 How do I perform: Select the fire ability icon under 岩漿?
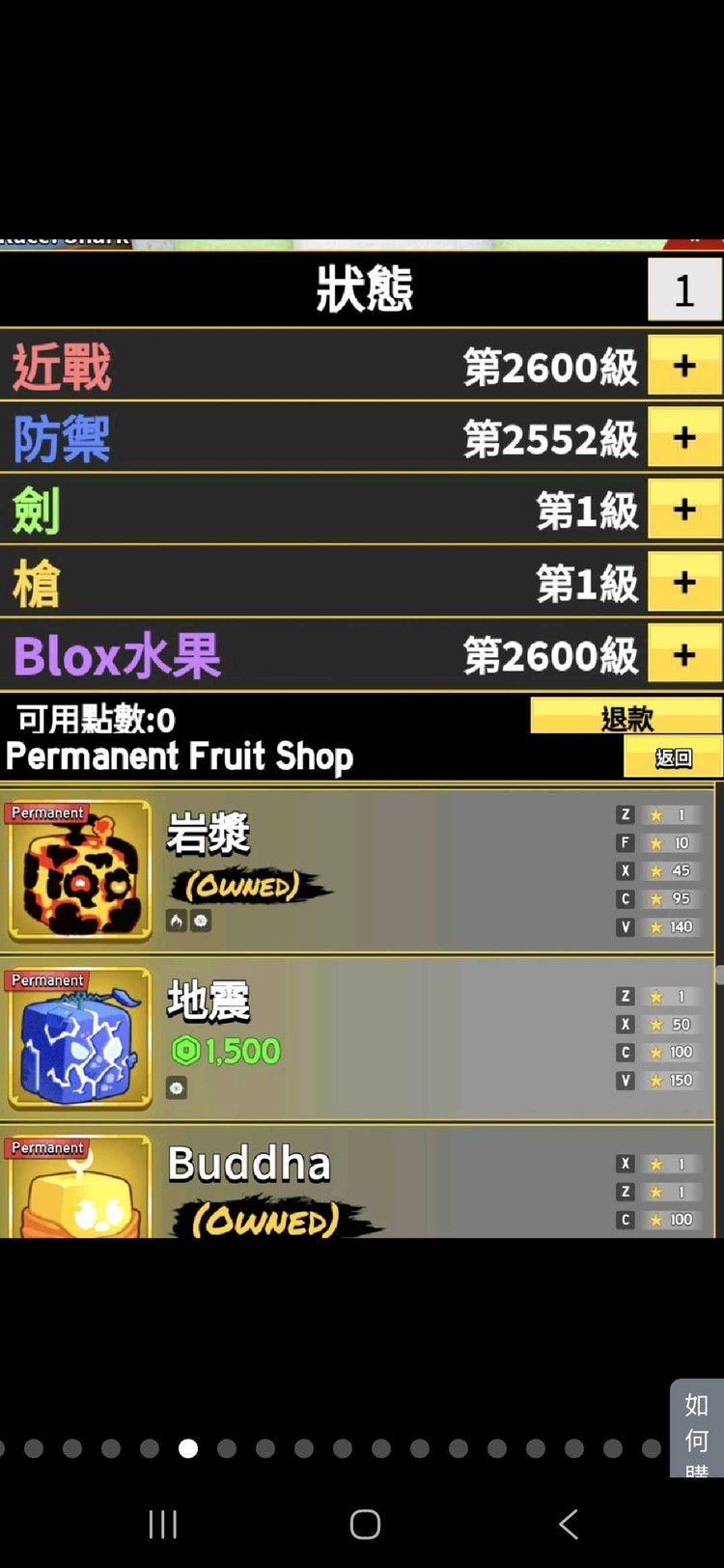click(176, 922)
